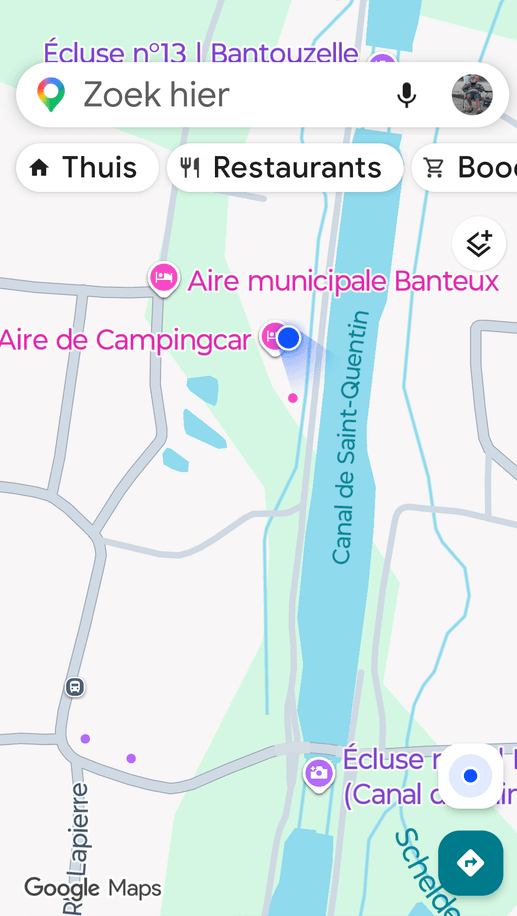The height and width of the screenshot is (916, 517).
Task: Open the map layers button
Action: click(x=479, y=244)
